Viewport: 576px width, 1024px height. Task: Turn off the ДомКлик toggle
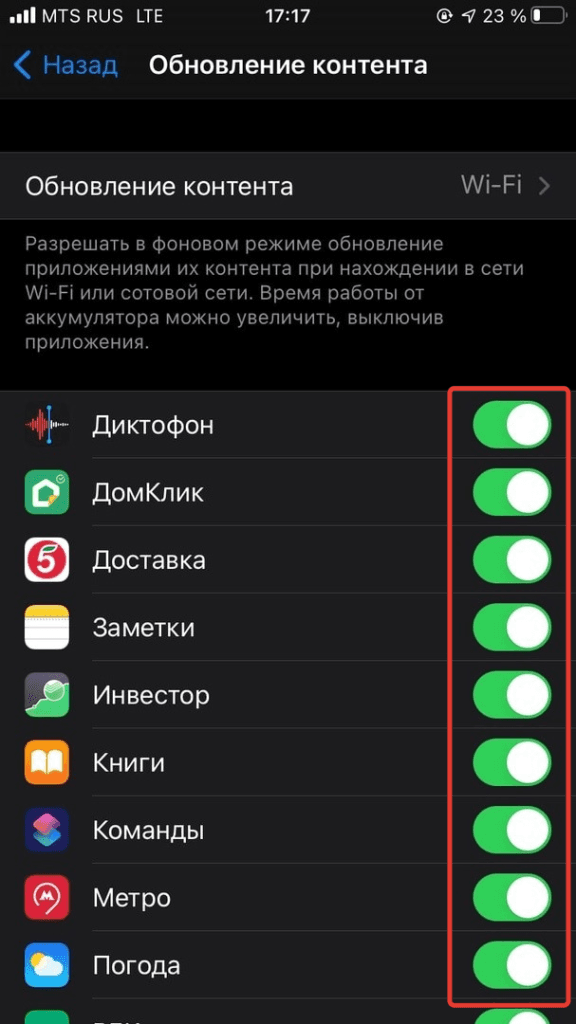click(x=512, y=492)
